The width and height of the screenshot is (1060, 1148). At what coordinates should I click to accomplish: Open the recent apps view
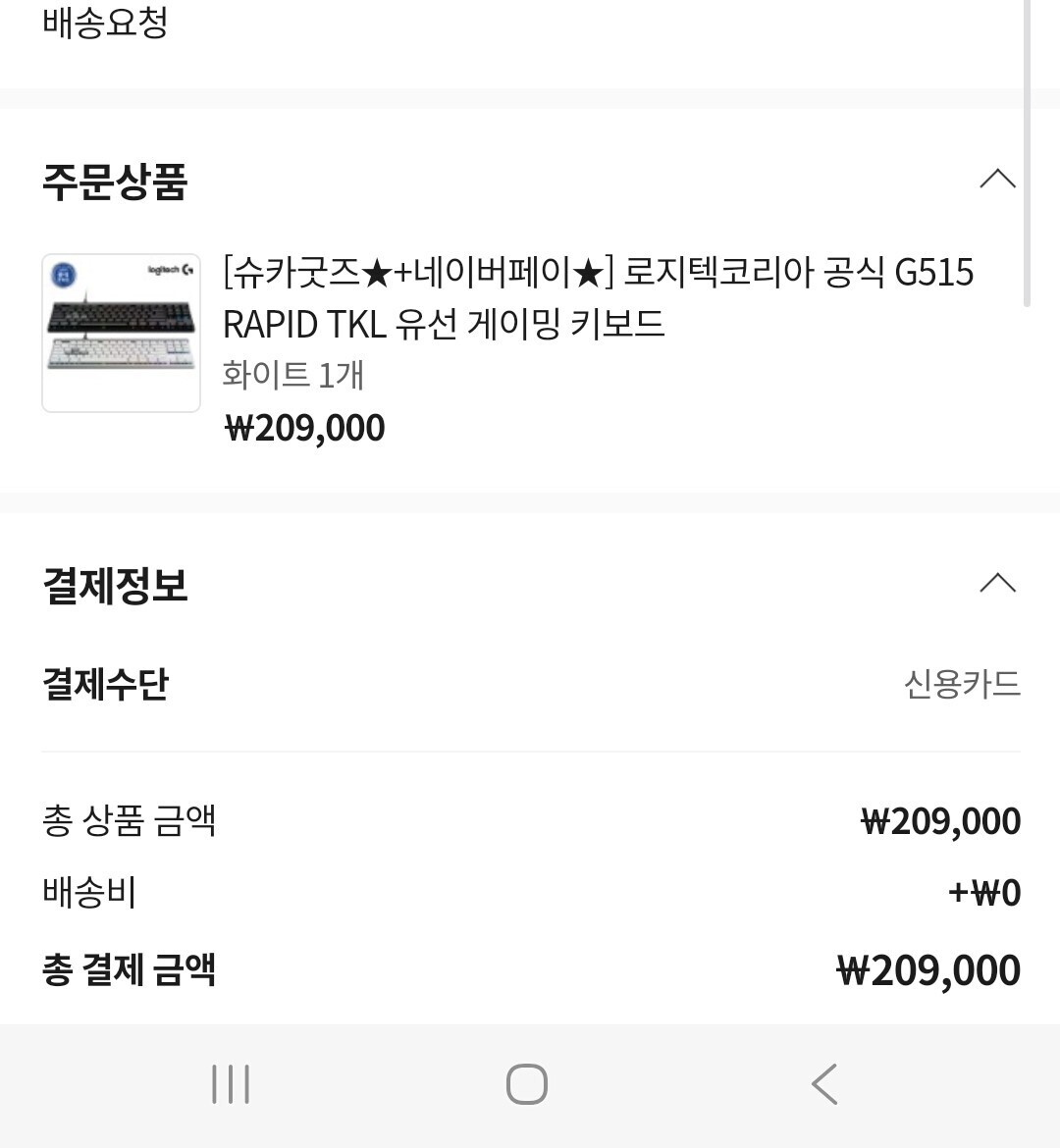click(x=231, y=1084)
